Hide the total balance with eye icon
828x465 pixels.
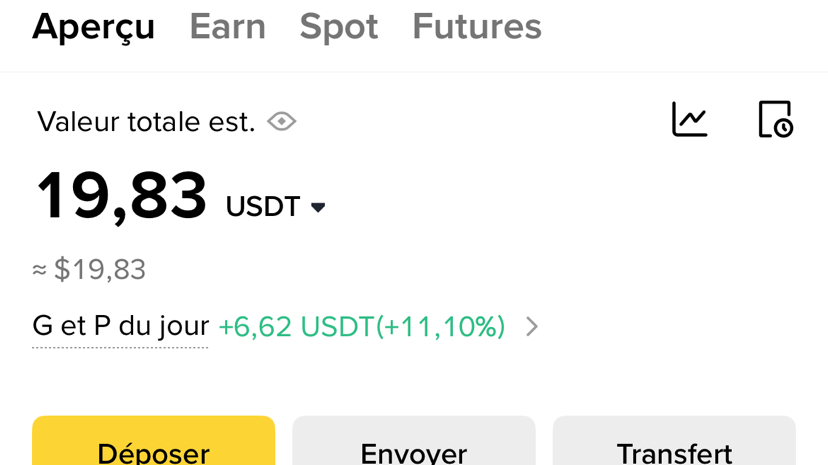tap(282, 122)
